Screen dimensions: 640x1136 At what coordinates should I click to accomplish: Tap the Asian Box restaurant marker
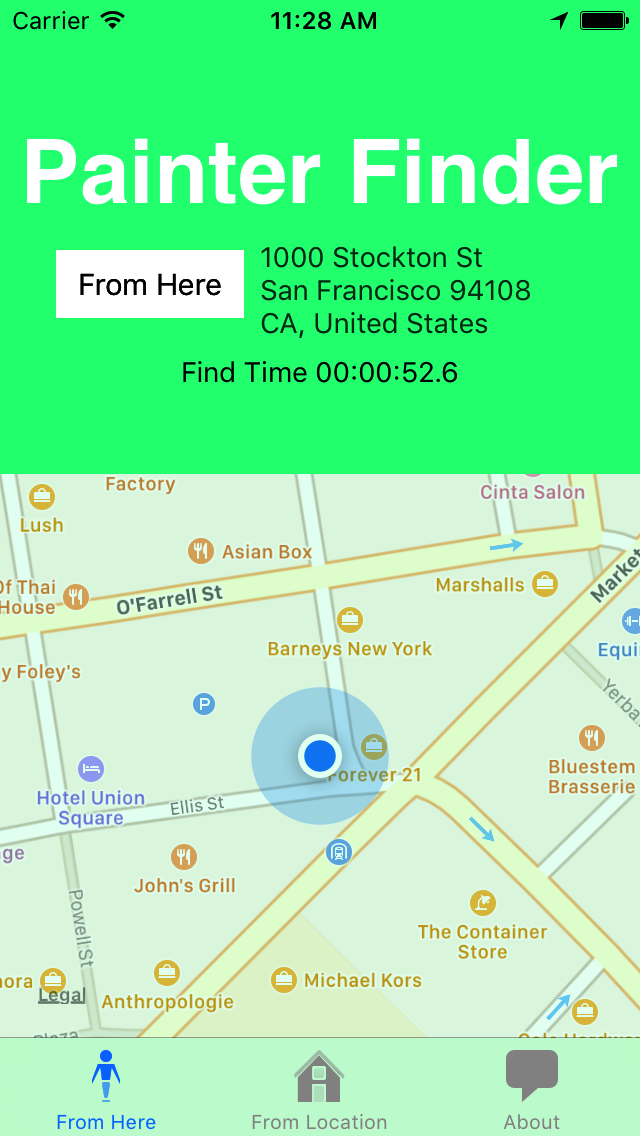pos(201,551)
